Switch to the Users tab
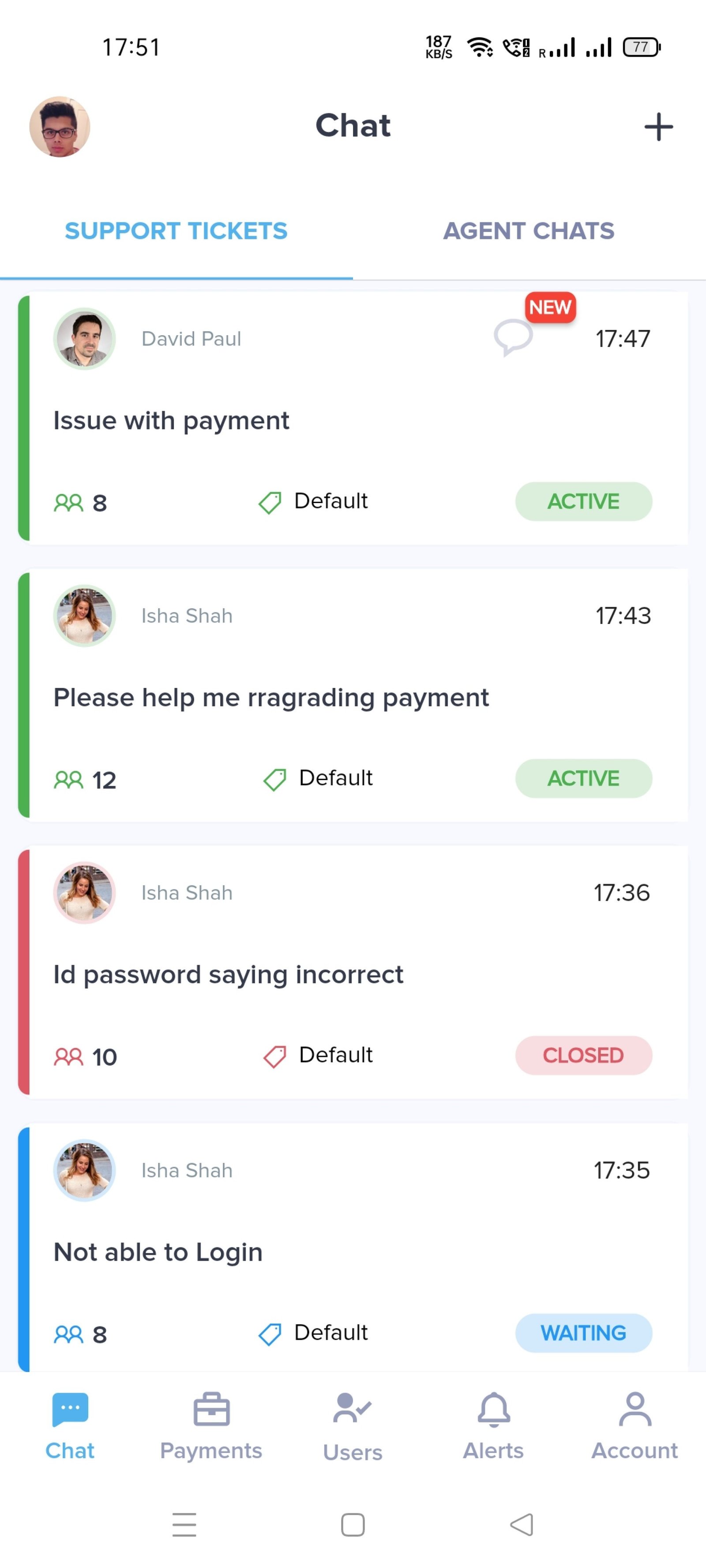 coord(353,1426)
